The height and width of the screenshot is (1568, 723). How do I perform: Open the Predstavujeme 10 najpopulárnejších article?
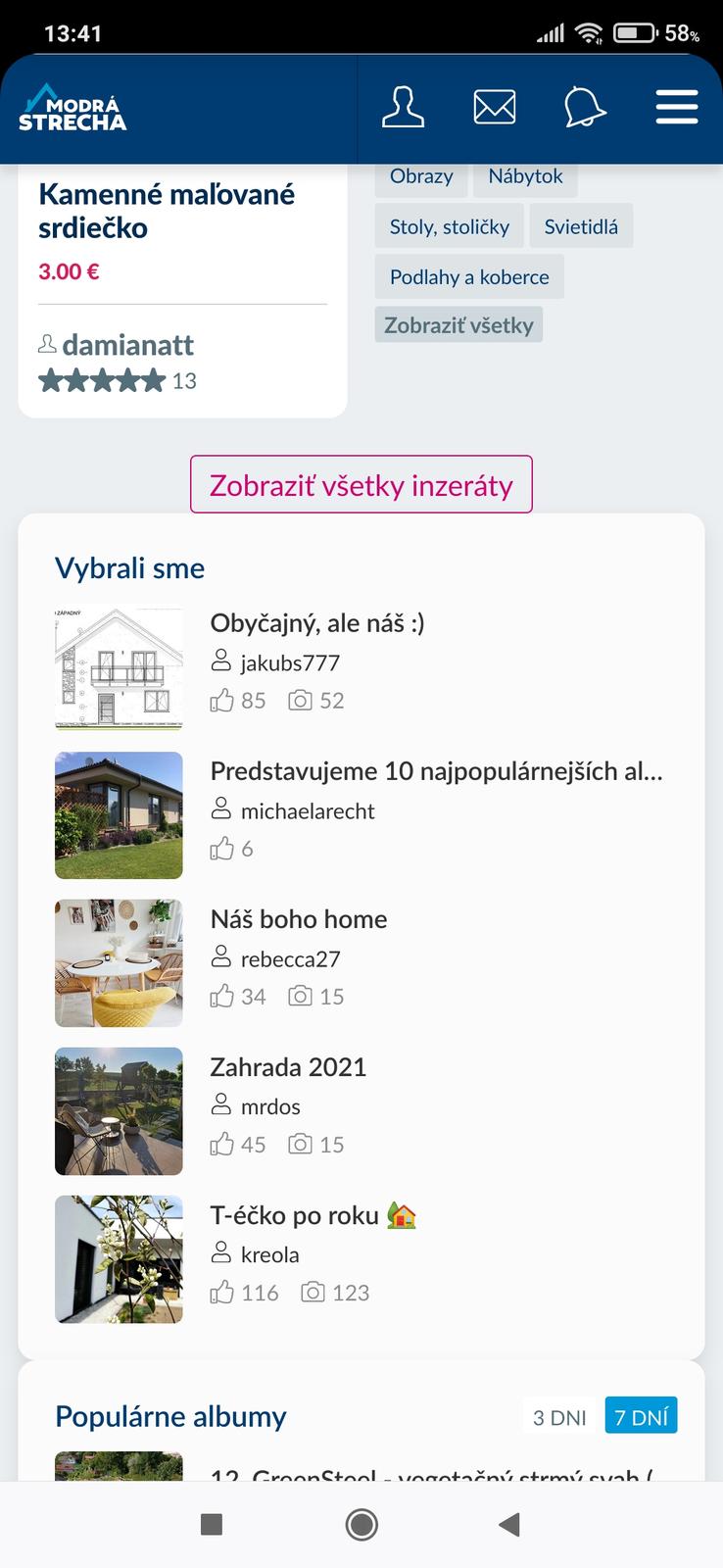(436, 771)
